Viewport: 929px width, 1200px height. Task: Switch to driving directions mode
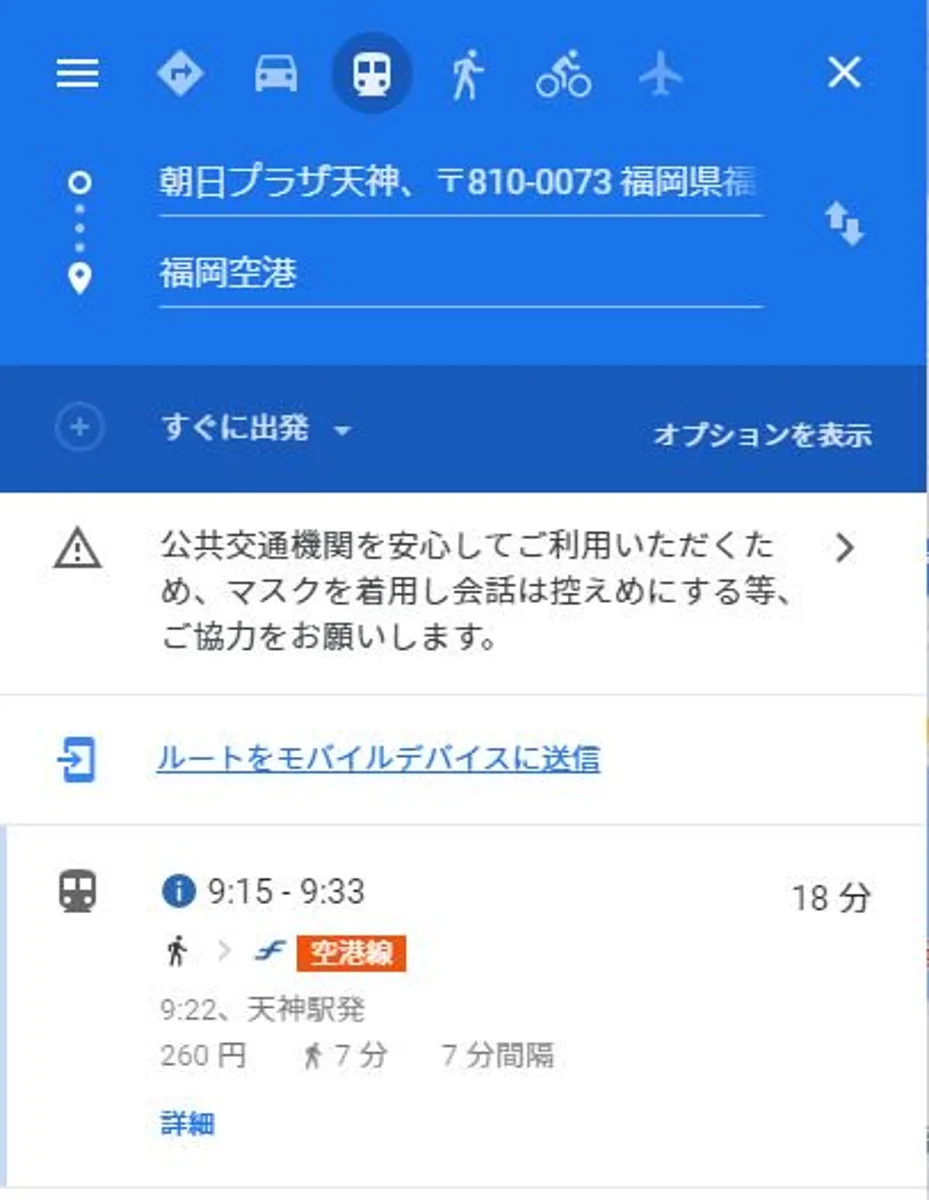tap(277, 73)
